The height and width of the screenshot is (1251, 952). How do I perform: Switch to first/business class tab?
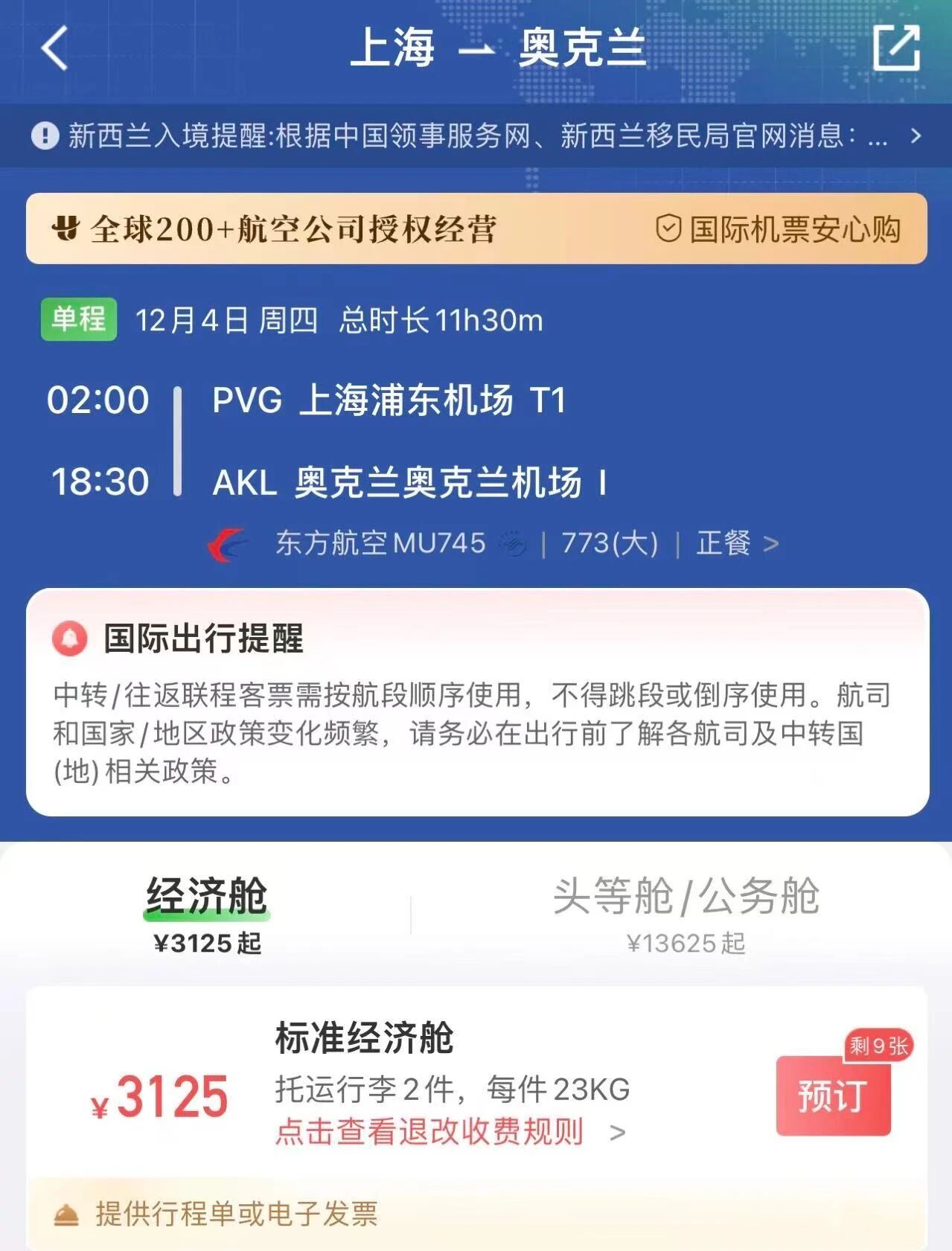[x=686, y=915]
